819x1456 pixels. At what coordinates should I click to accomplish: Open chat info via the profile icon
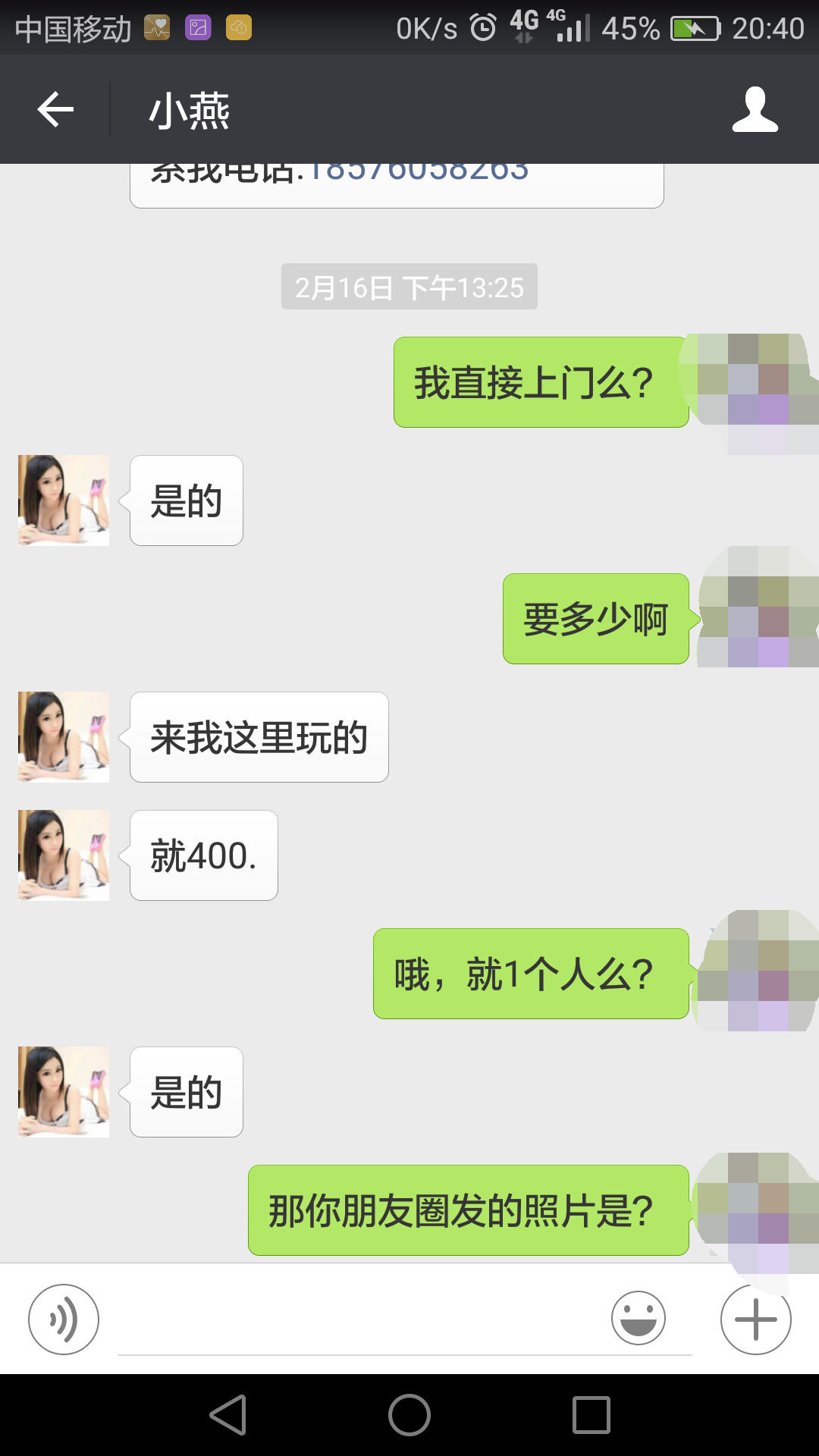point(755,110)
